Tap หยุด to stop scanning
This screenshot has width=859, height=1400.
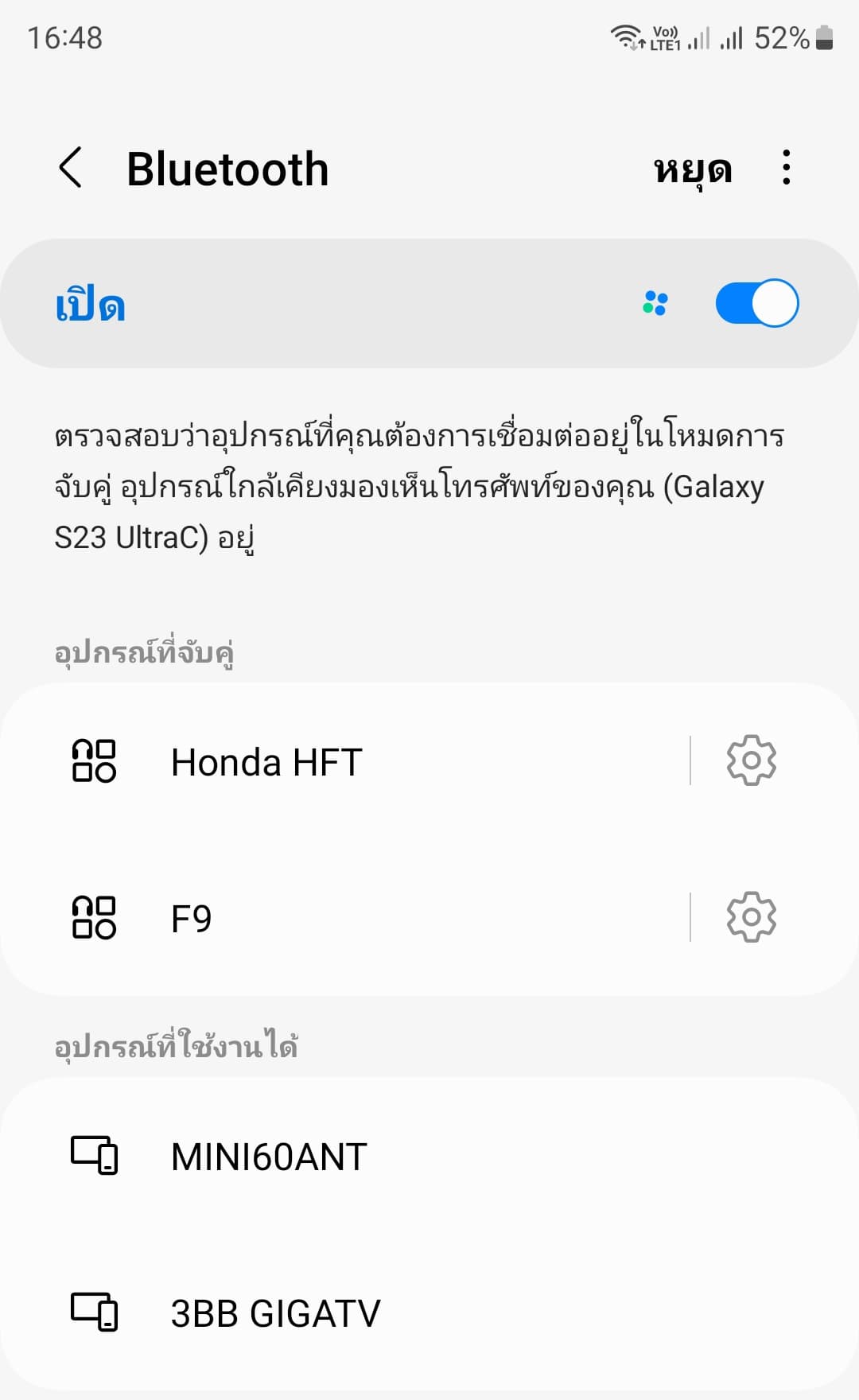(x=692, y=169)
